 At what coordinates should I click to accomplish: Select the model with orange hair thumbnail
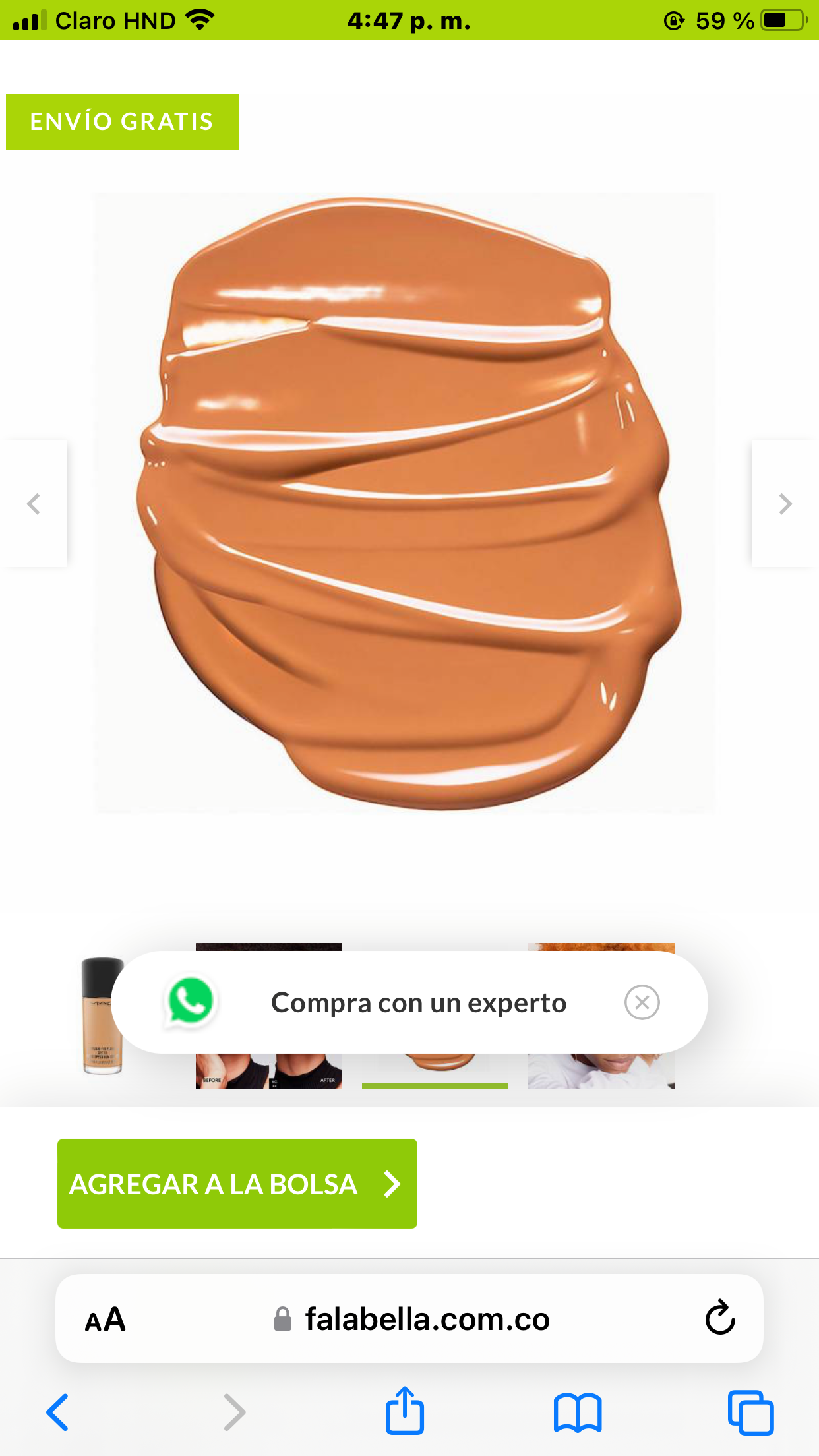click(601, 1073)
